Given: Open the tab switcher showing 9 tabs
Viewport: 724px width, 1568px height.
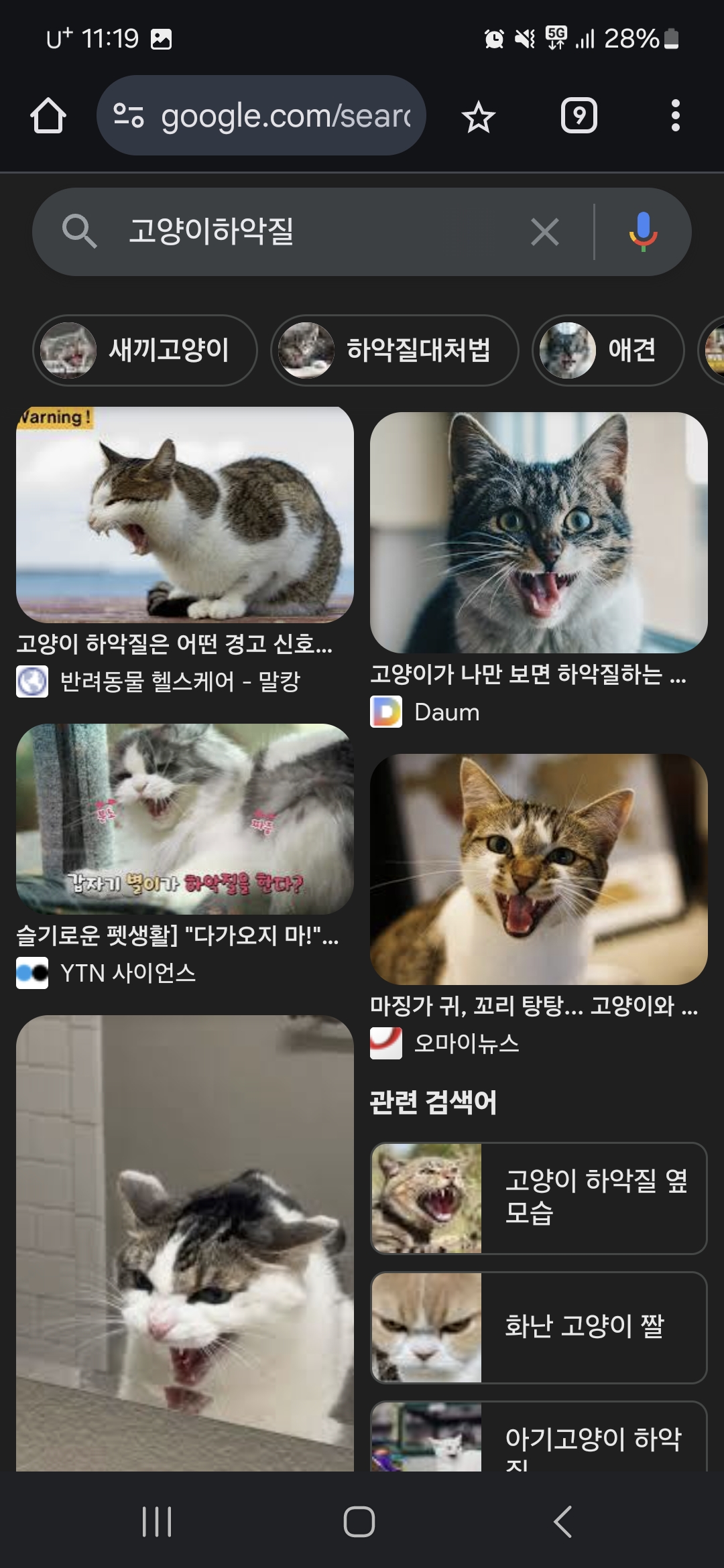Looking at the screenshot, I should click(579, 116).
